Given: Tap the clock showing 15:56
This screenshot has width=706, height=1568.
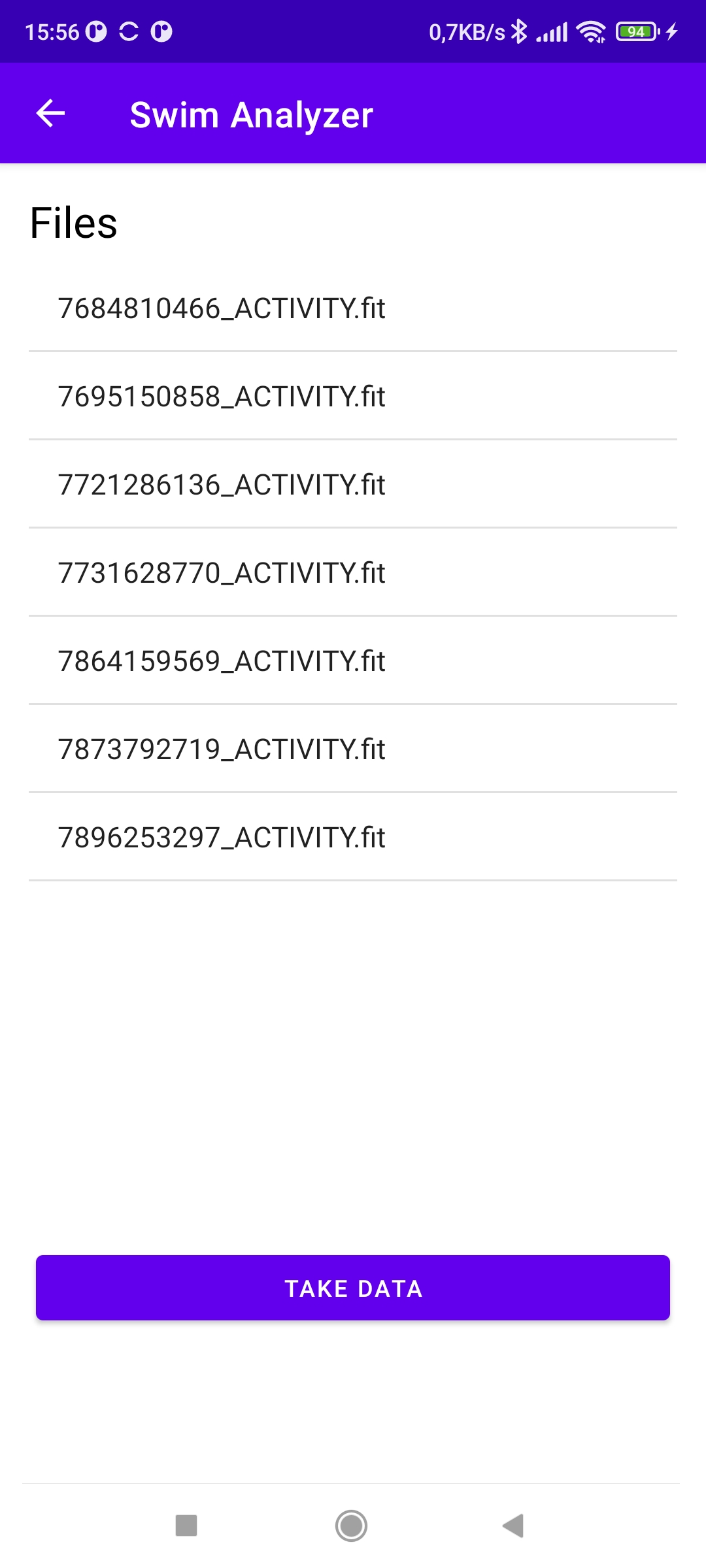Looking at the screenshot, I should pyautogui.click(x=52, y=31).
